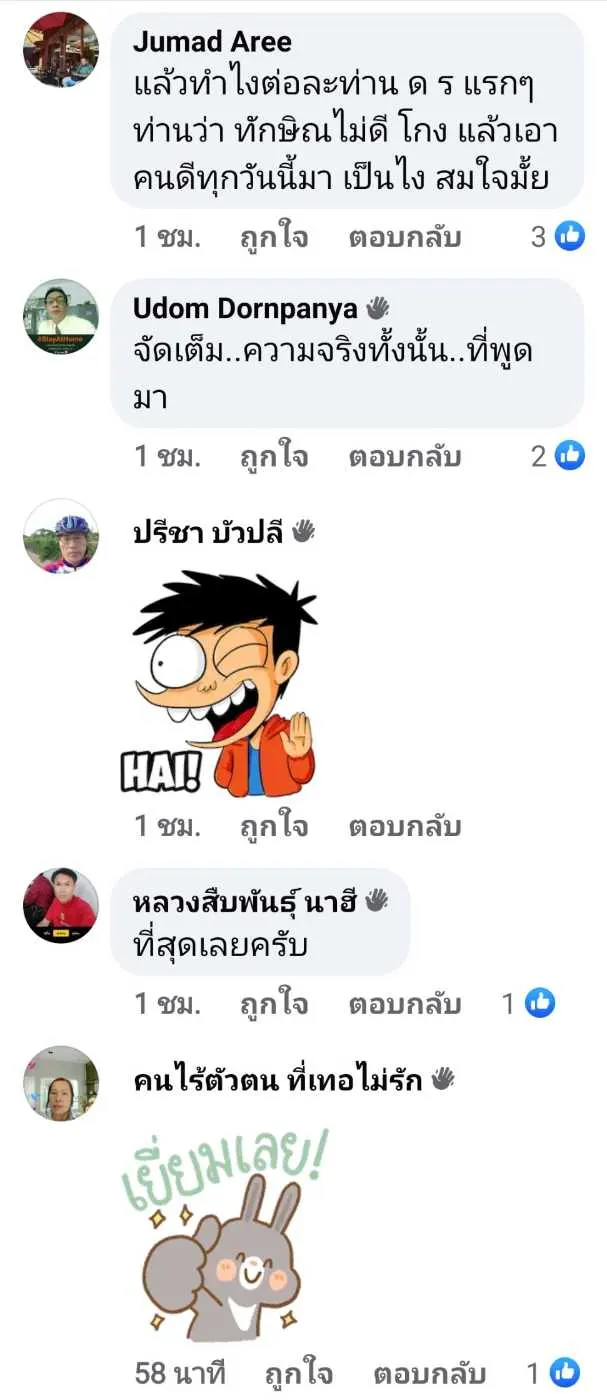Reply to คนไร้ตัวตน ที่เทอไม่รัก's comment

429,1373
